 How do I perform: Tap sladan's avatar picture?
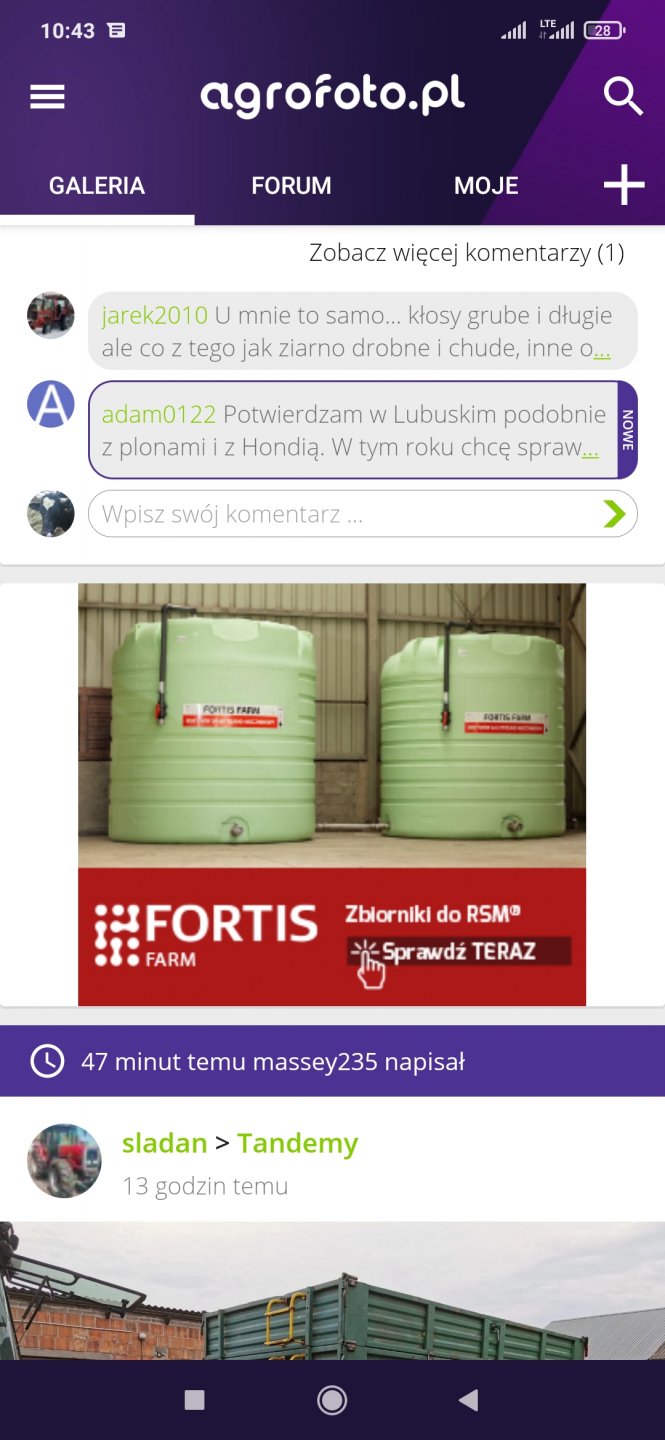pos(64,1161)
